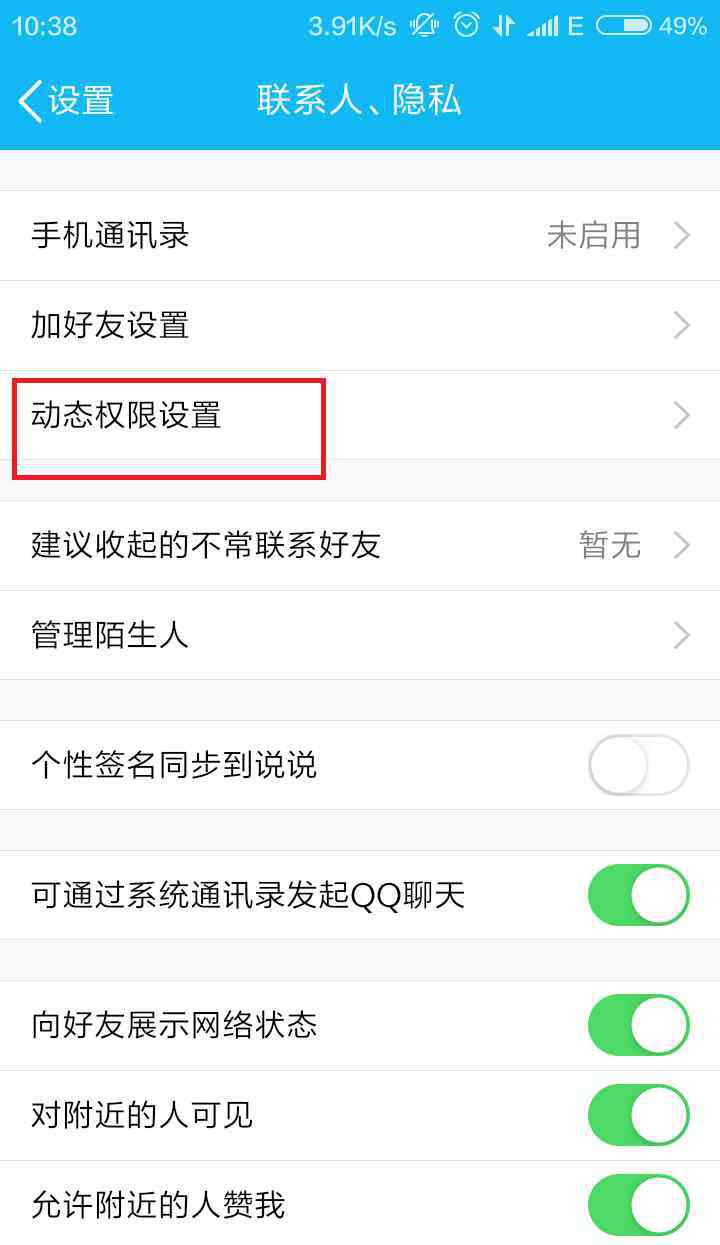
Task: Open 管理陌生人
Action: pyautogui.click(x=360, y=635)
